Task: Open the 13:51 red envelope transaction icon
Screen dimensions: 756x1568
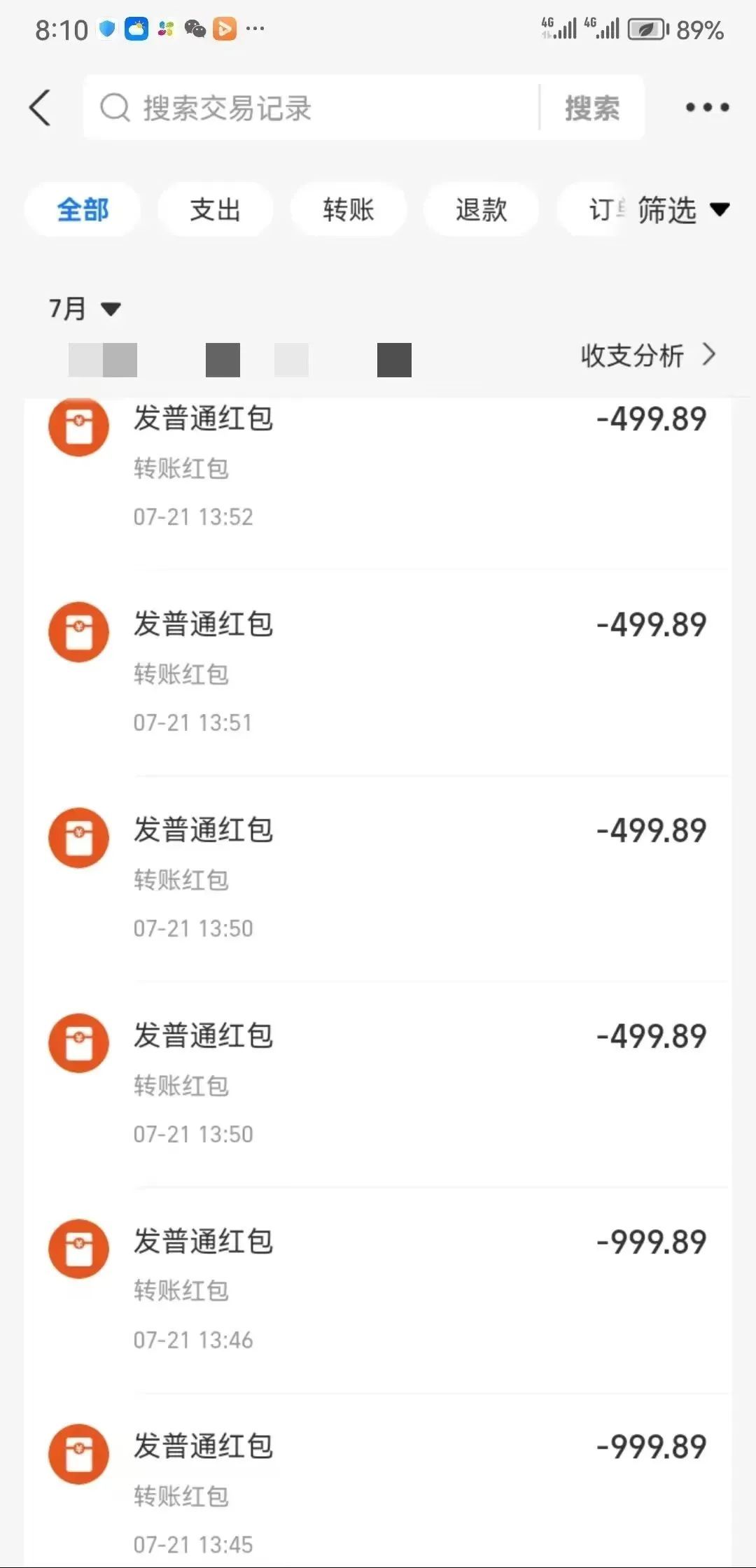Action: (78, 631)
